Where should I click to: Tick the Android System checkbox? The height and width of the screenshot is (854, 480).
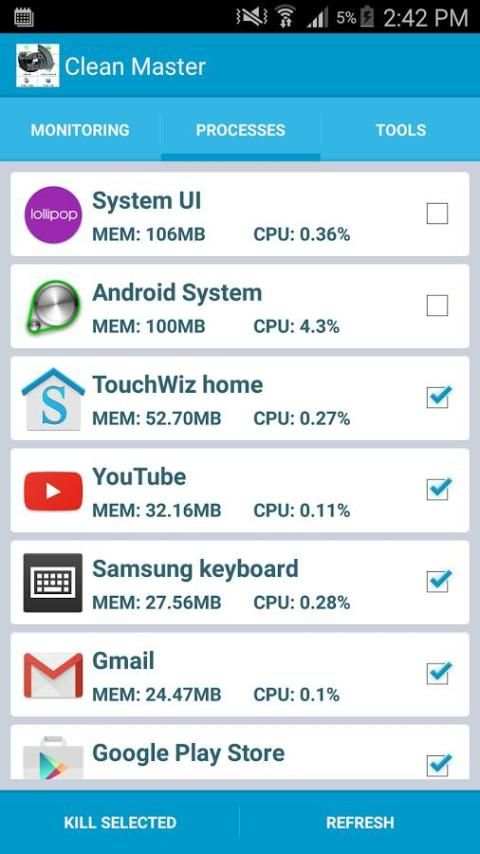pyautogui.click(x=437, y=306)
